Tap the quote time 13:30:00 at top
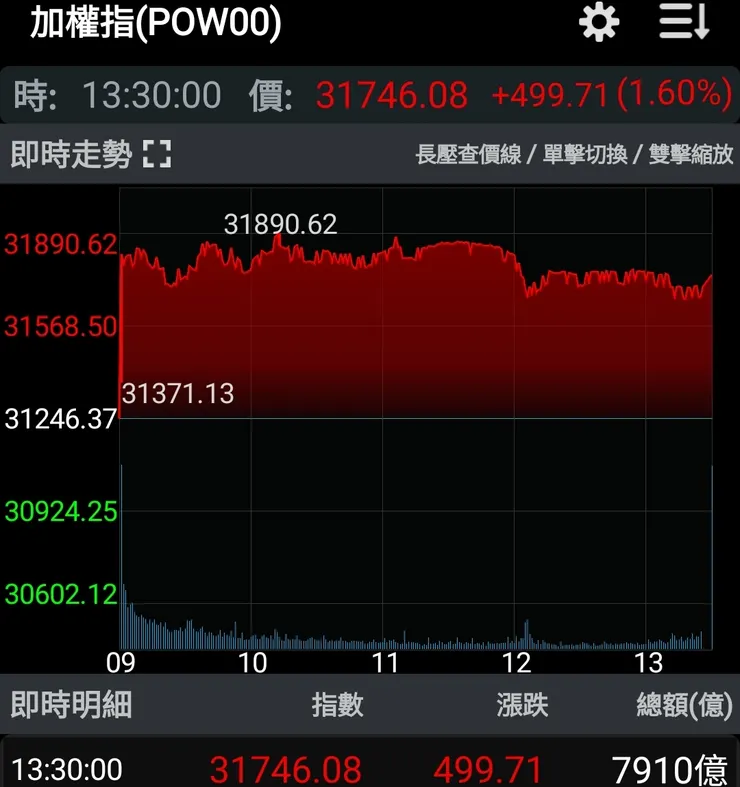Screen dimensions: 740x787 click(x=150, y=96)
